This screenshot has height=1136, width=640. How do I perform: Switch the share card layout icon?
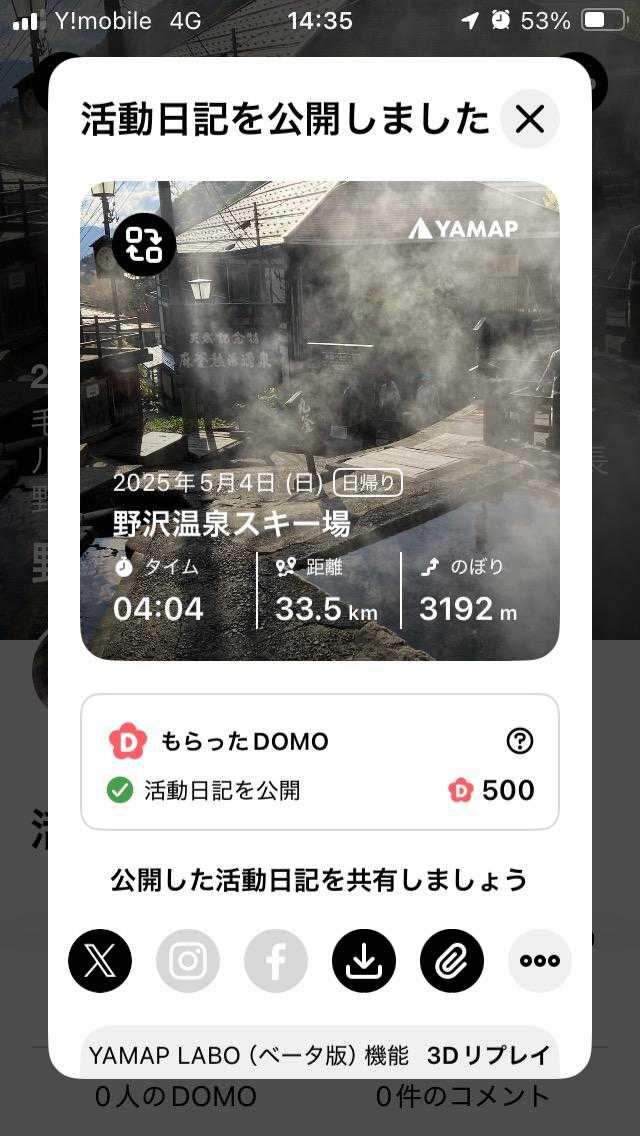(x=144, y=244)
